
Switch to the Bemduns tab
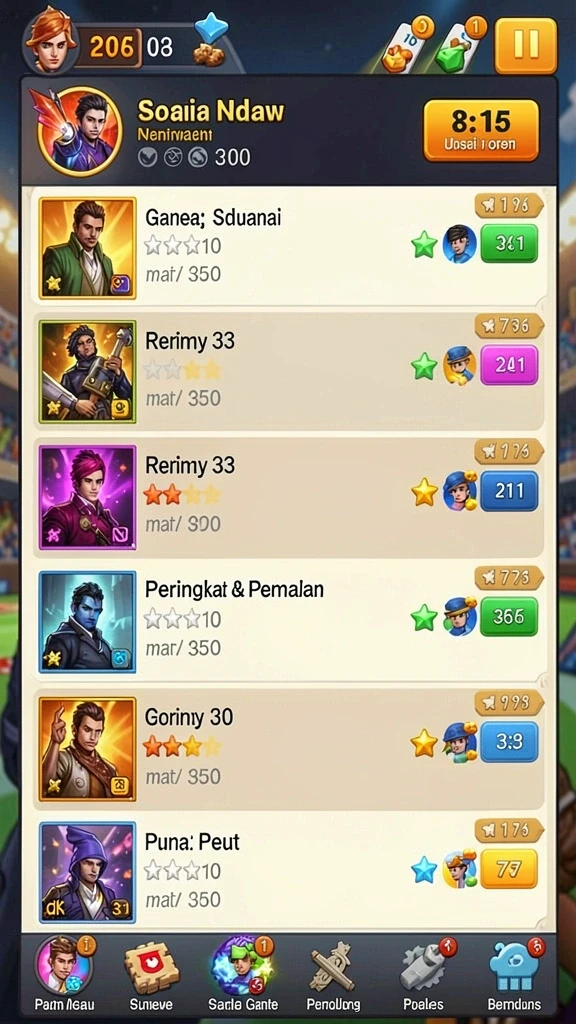[x=514, y=974]
